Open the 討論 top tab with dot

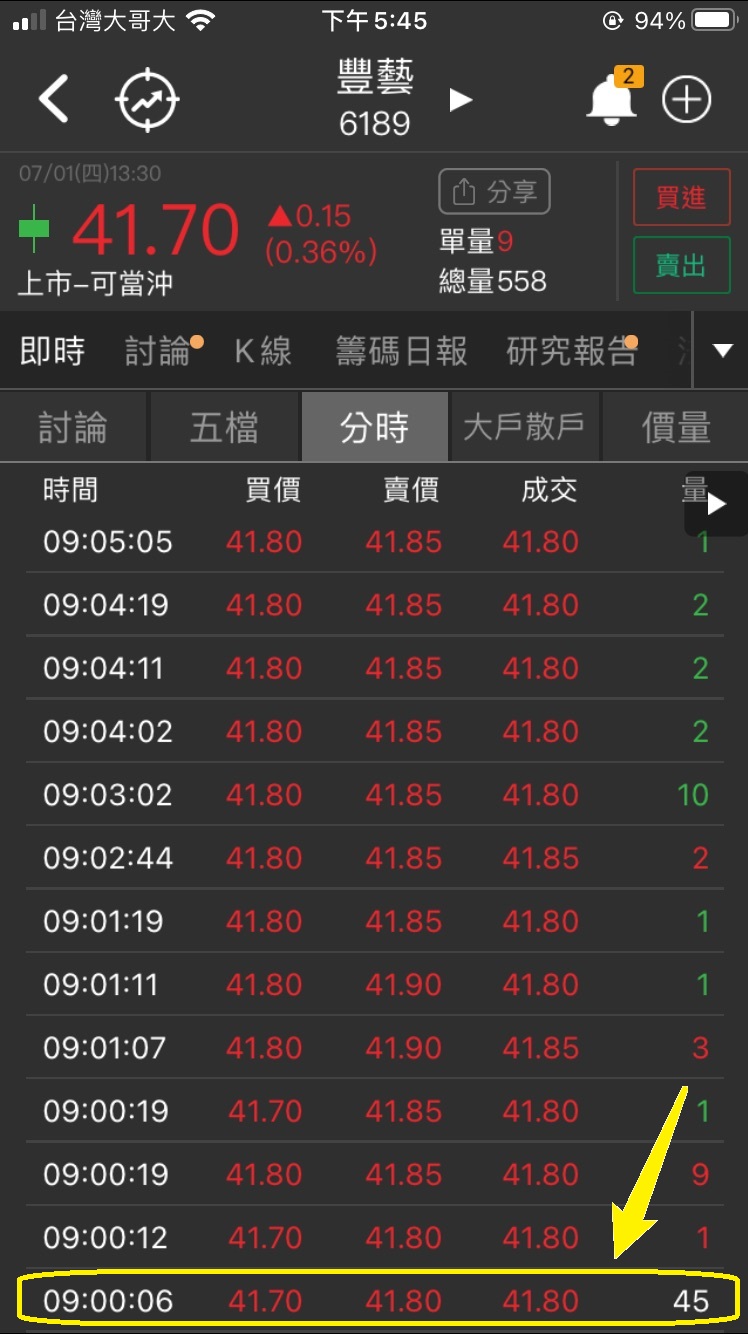(160, 351)
